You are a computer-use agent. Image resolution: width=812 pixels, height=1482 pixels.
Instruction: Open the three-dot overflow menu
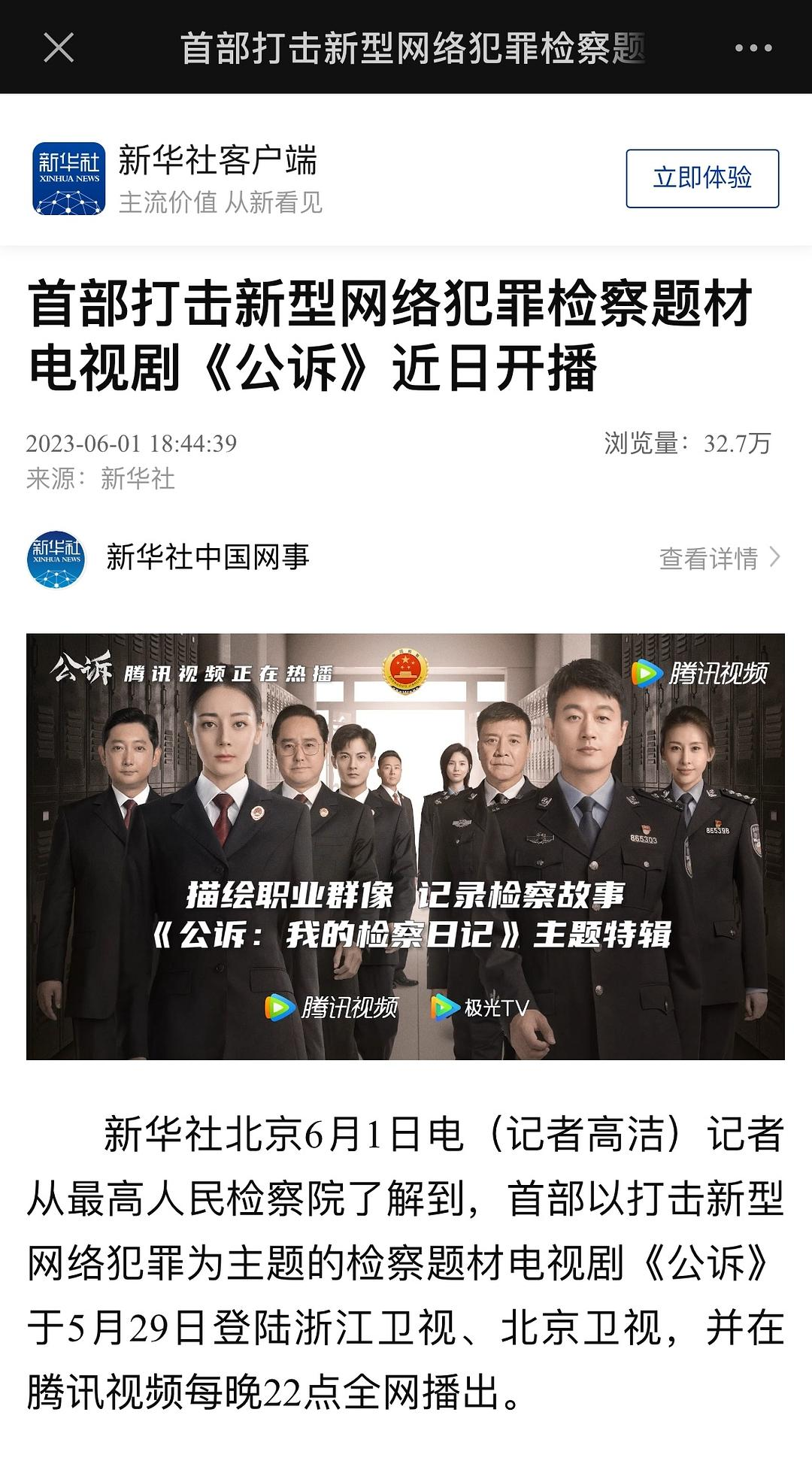pos(753,48)
